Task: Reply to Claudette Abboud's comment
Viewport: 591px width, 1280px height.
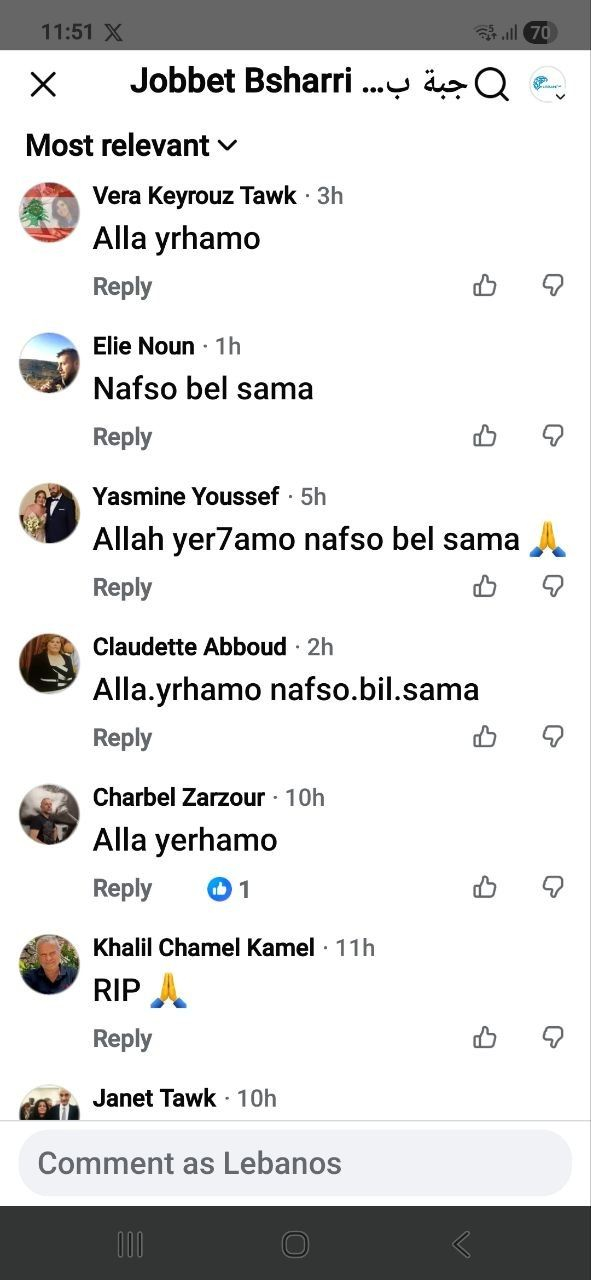Action: point(122,738)
